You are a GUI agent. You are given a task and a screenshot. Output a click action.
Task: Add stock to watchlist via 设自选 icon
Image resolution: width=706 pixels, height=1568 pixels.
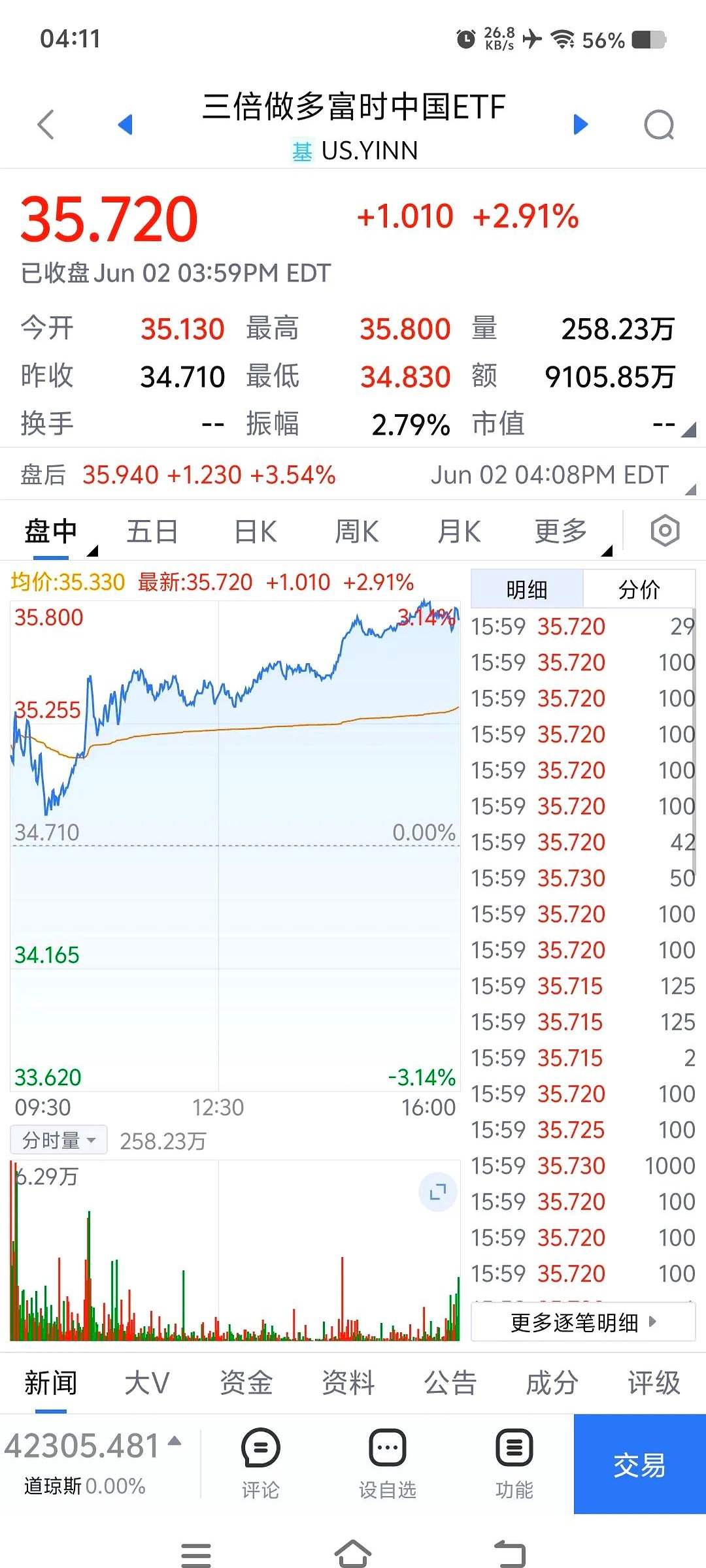click(x=388, y=1457)
